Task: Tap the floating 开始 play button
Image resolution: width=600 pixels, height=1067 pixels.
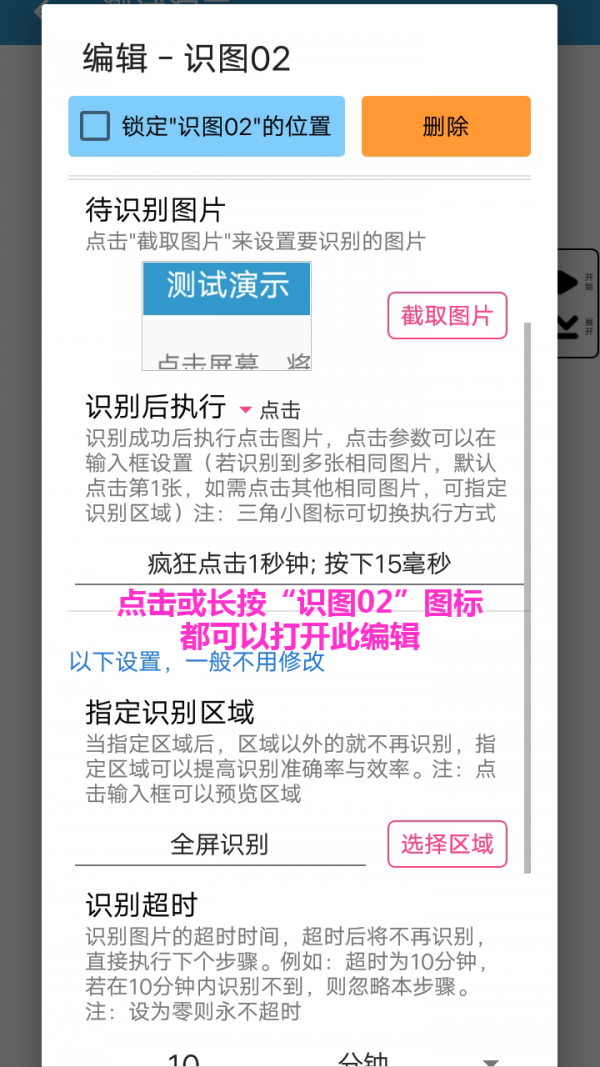Action: click(x=575, y=282)
